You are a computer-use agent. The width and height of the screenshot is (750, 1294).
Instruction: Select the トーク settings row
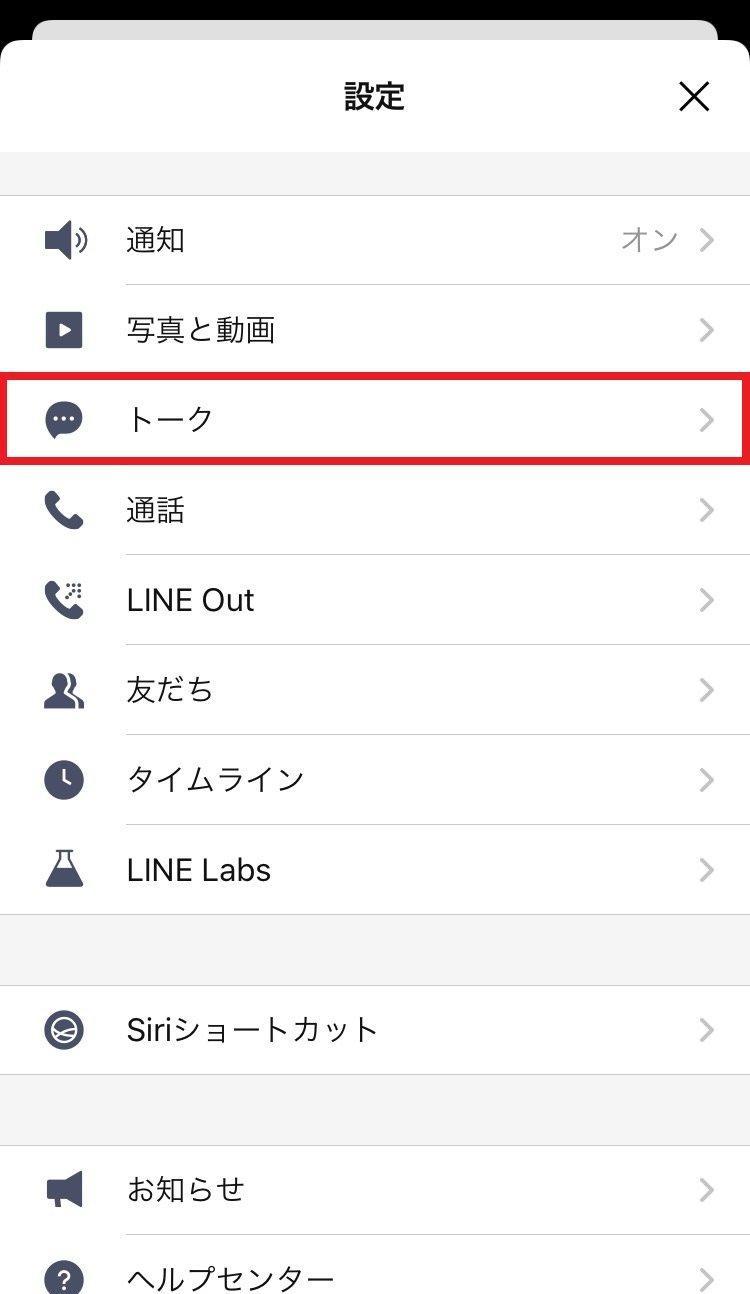tap(375, 419)
